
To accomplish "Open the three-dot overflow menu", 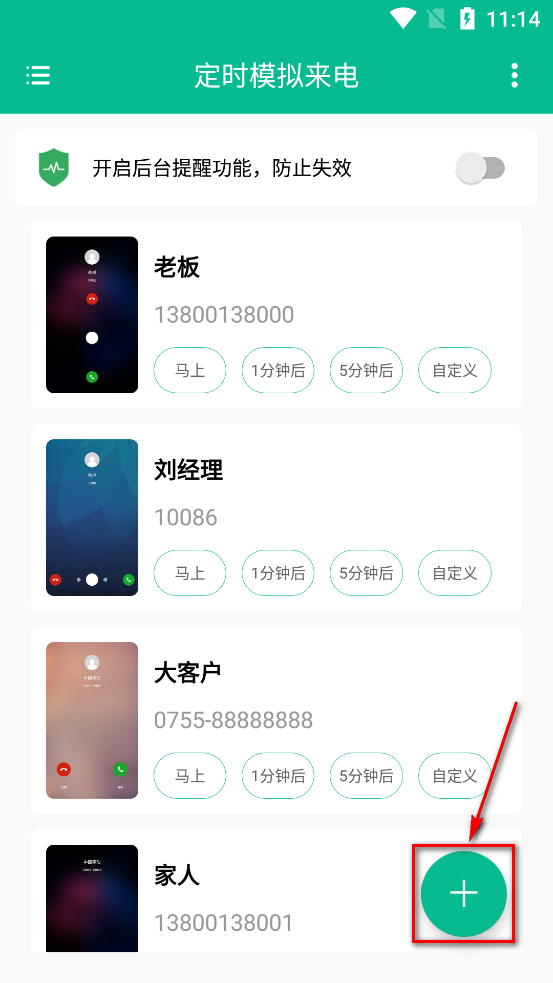I will [x=514, y=75].
